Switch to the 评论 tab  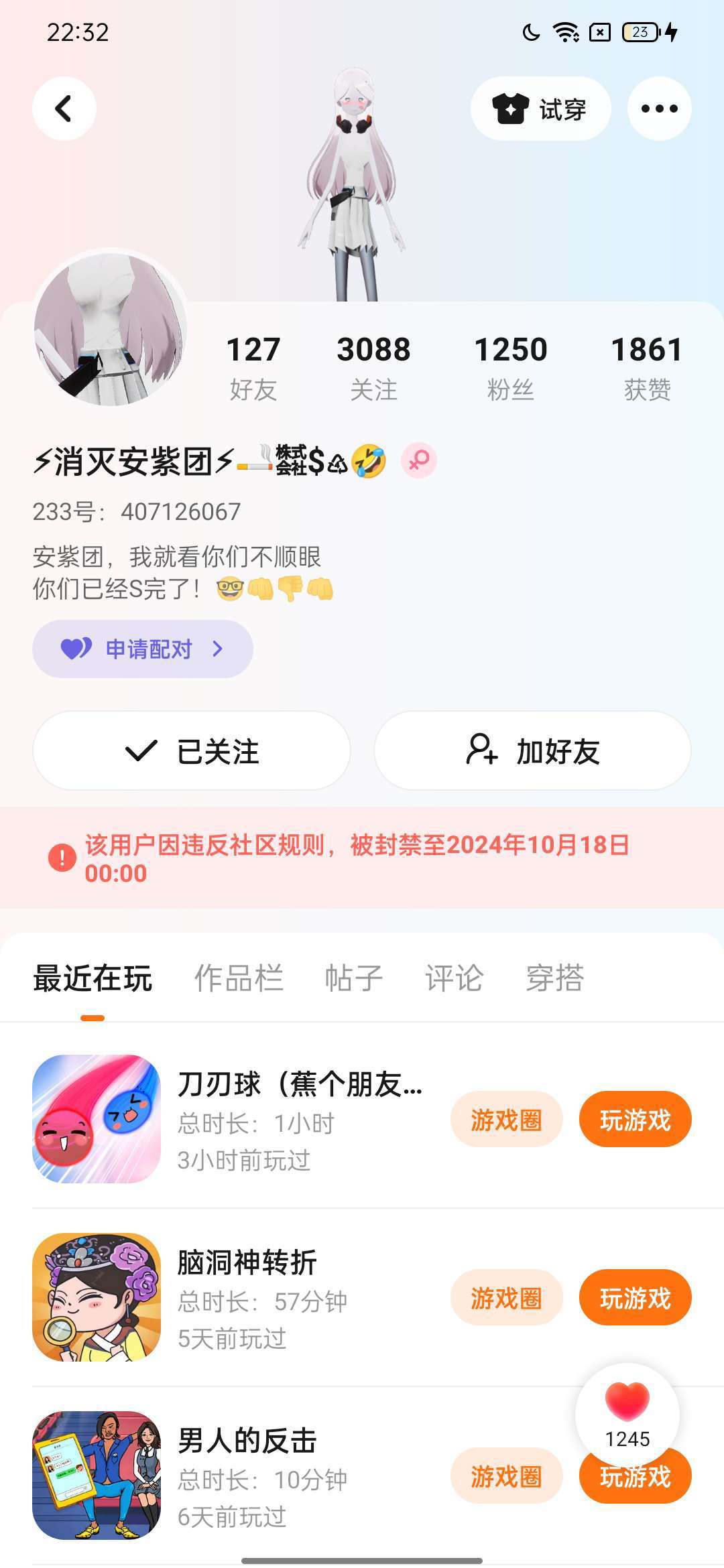coord(454,978)
